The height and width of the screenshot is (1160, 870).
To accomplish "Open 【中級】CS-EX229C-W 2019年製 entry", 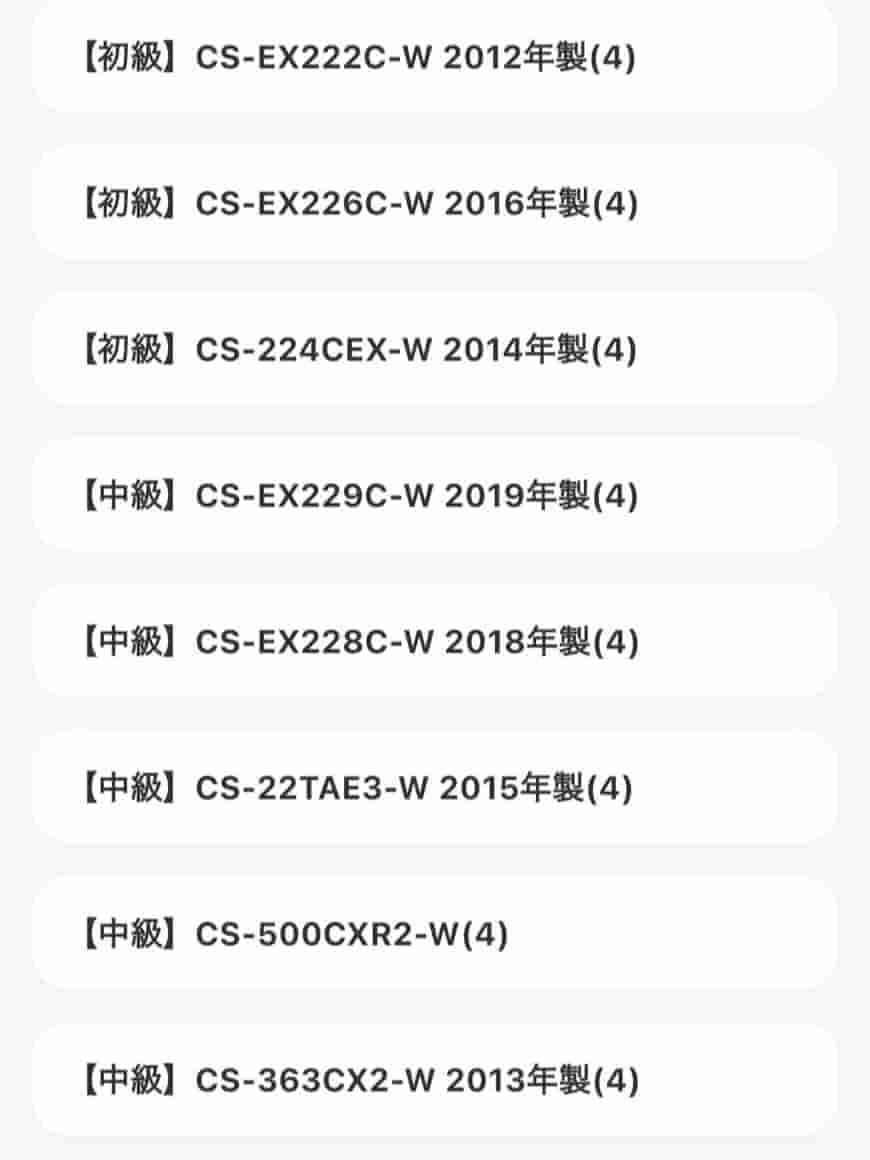I will (434, 495).
